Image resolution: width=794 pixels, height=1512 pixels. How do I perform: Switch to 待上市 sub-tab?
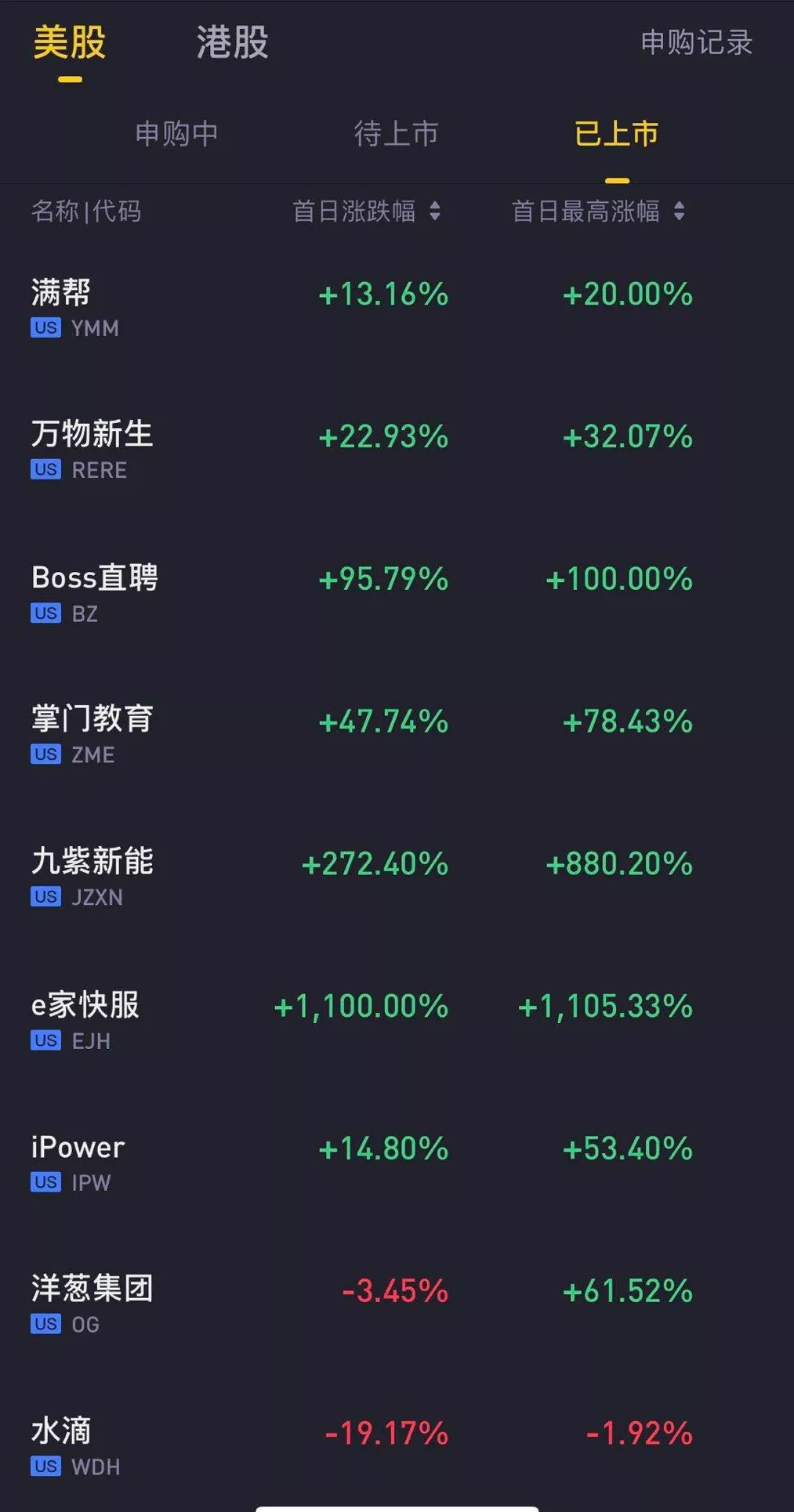click(x=396, y=133)
